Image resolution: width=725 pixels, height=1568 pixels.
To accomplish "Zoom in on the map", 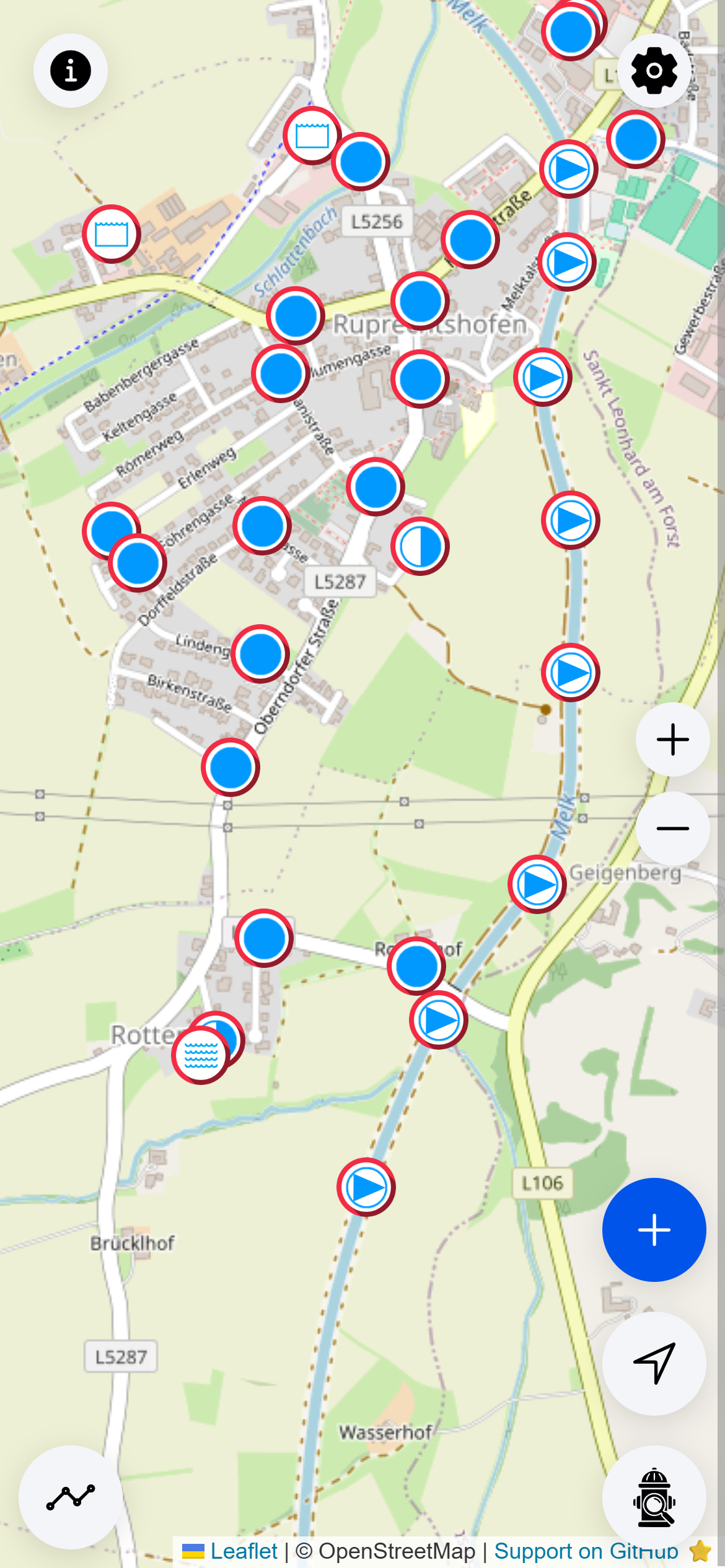I will 672,739.
